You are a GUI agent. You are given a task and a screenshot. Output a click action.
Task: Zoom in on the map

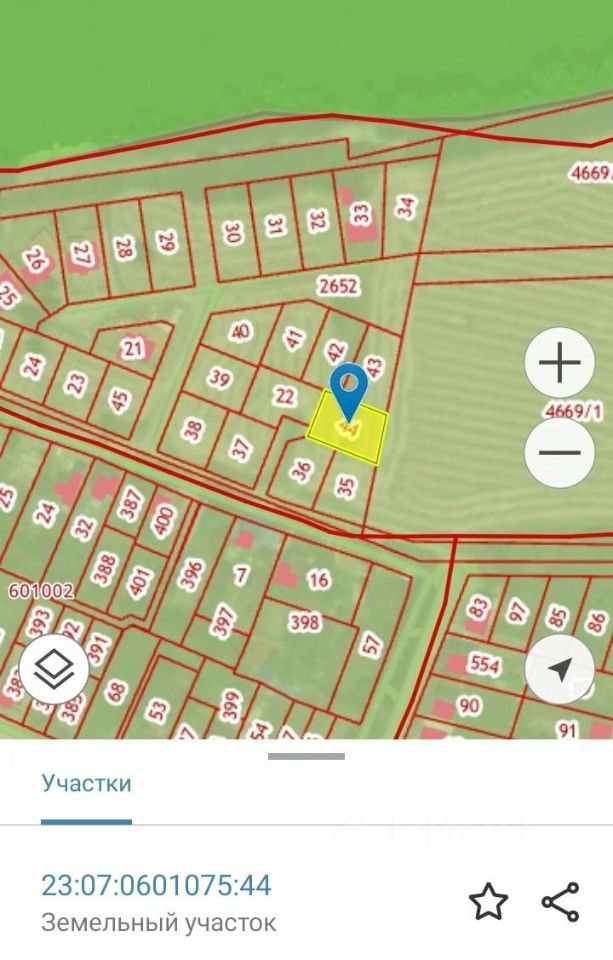[x=559, y=363]
